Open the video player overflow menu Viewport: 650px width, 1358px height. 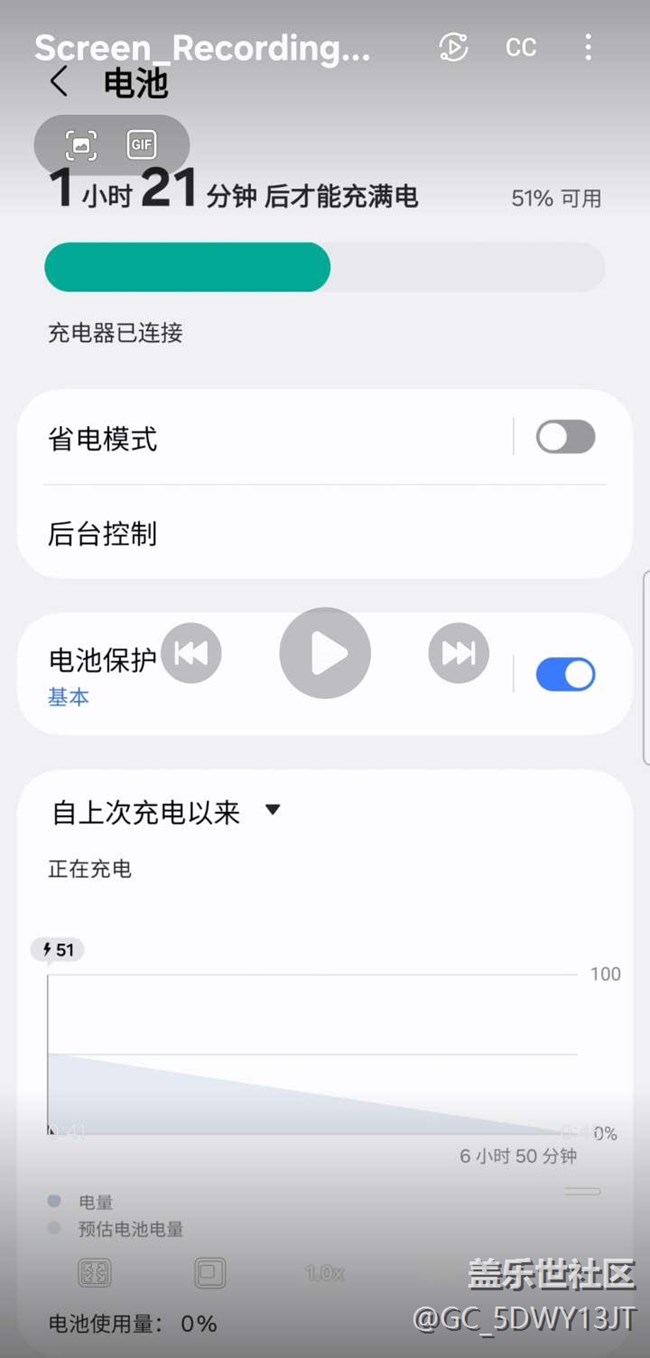point(588,47)
